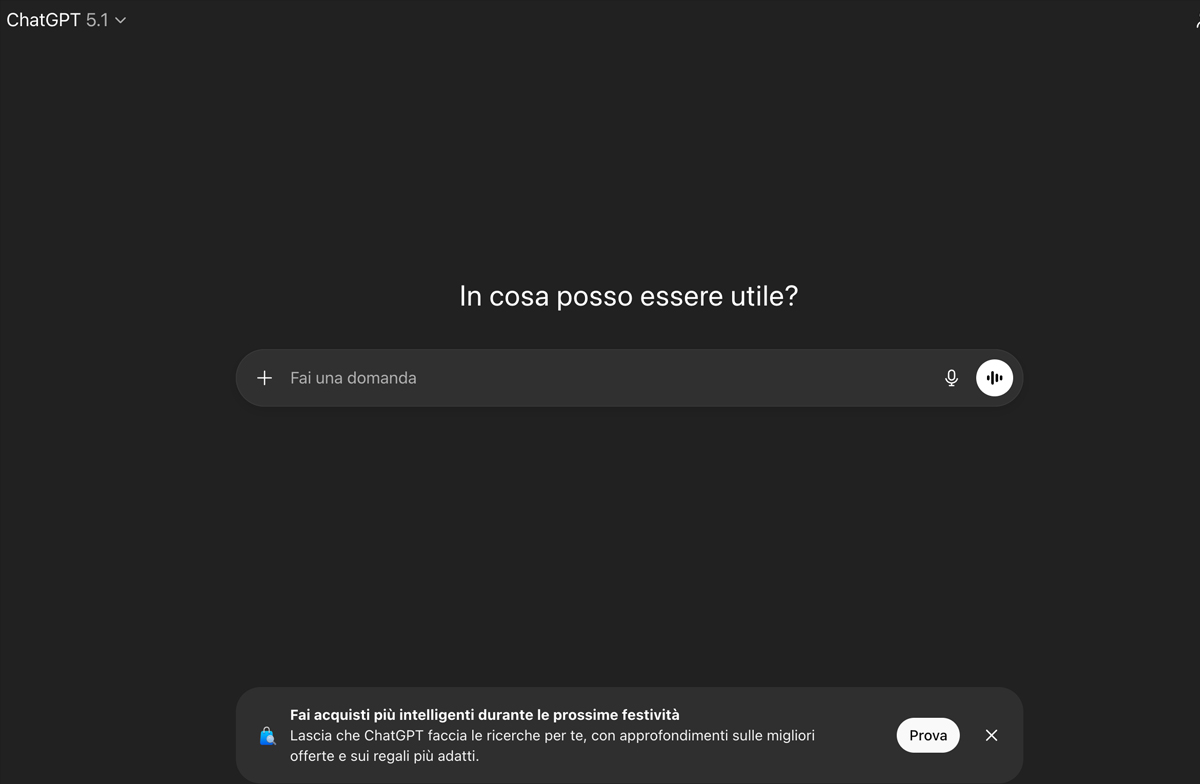Screen dimensions: 1200x784
Task: Open the ChatGPT 5.1 model selector
Action: tap(67, 20)
